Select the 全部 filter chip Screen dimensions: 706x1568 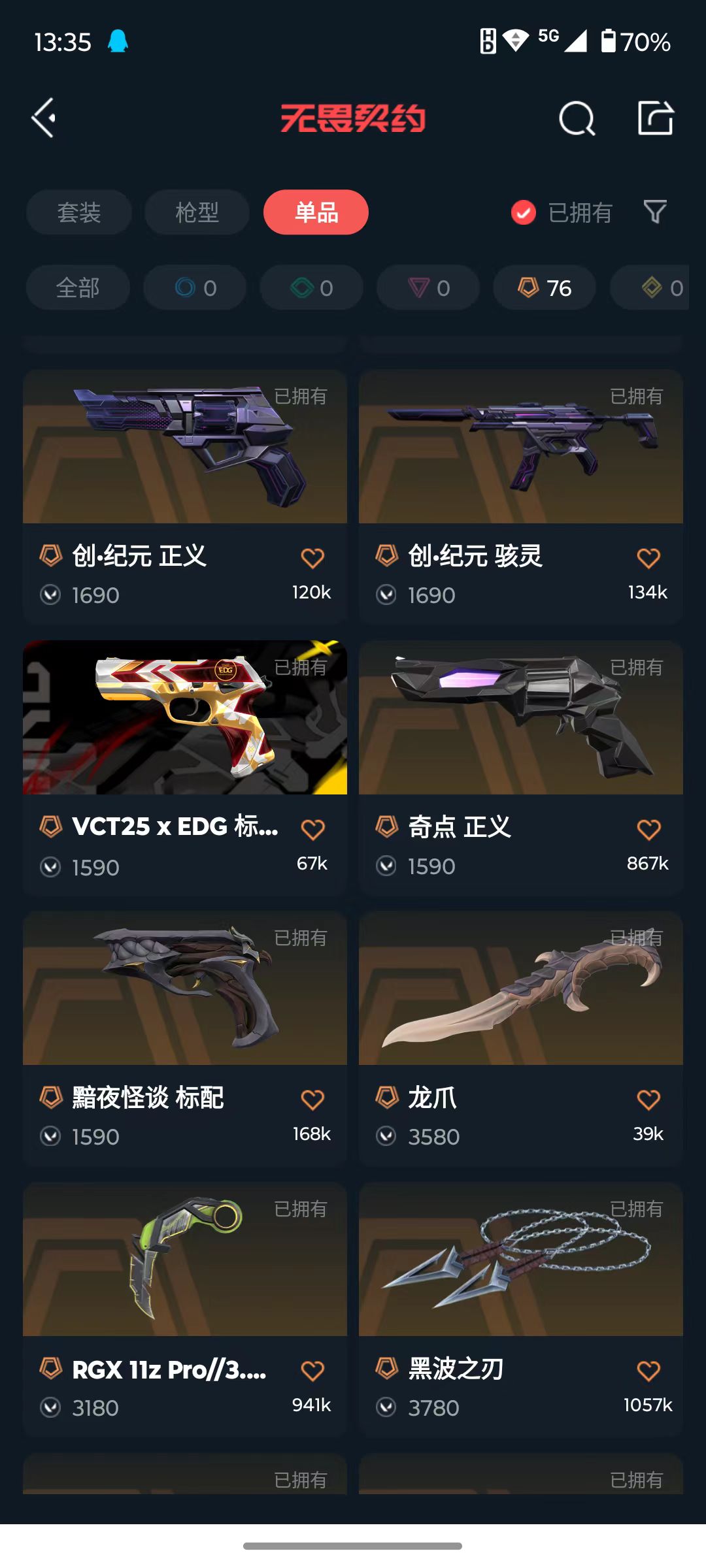pyautogui.click(x=78, y=287)
